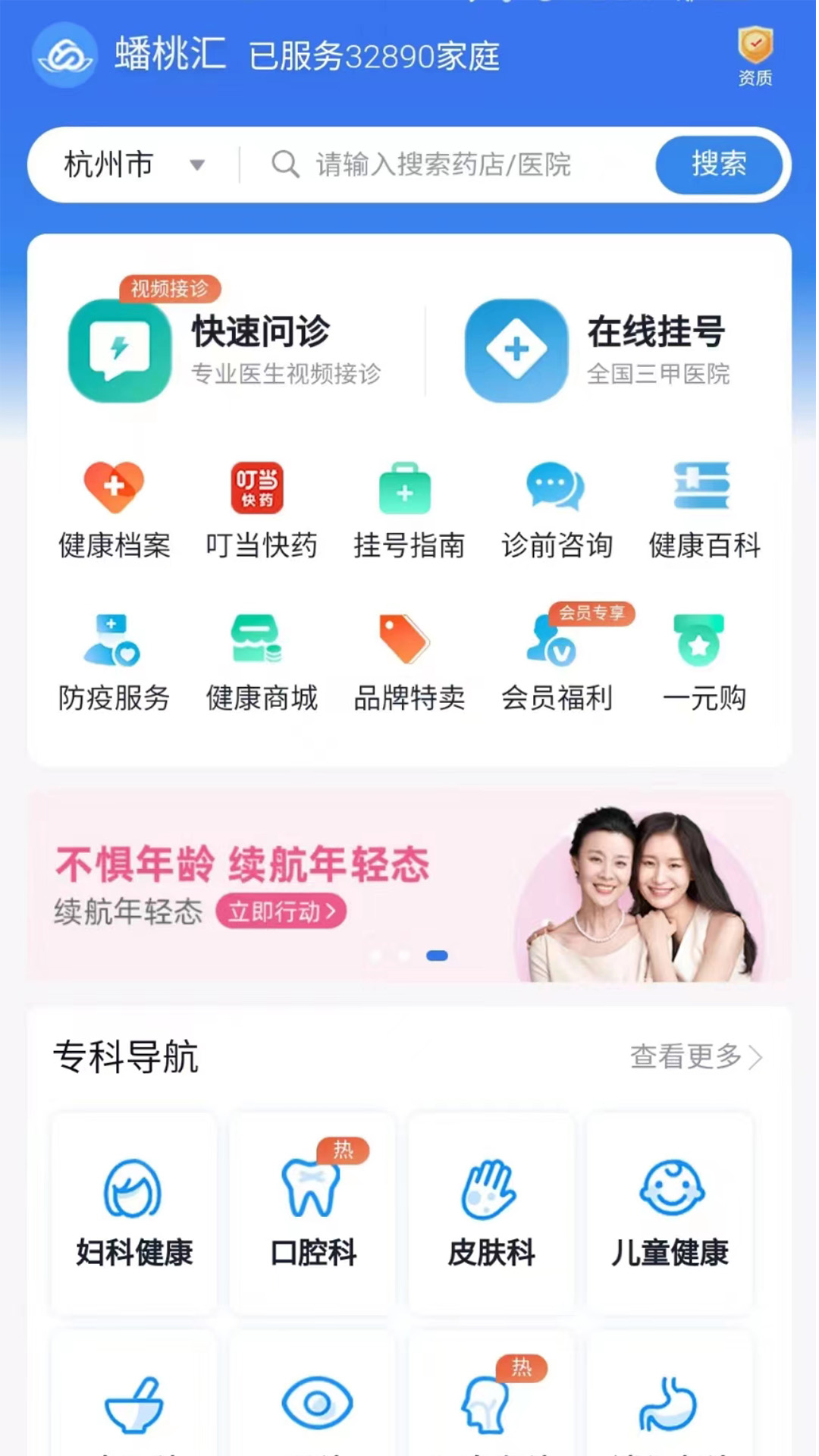Image resolution: width=819 pixels, height=1456 pixels.
Task: Select the 儿童健康 specialty card
Action: (670, 1213)
